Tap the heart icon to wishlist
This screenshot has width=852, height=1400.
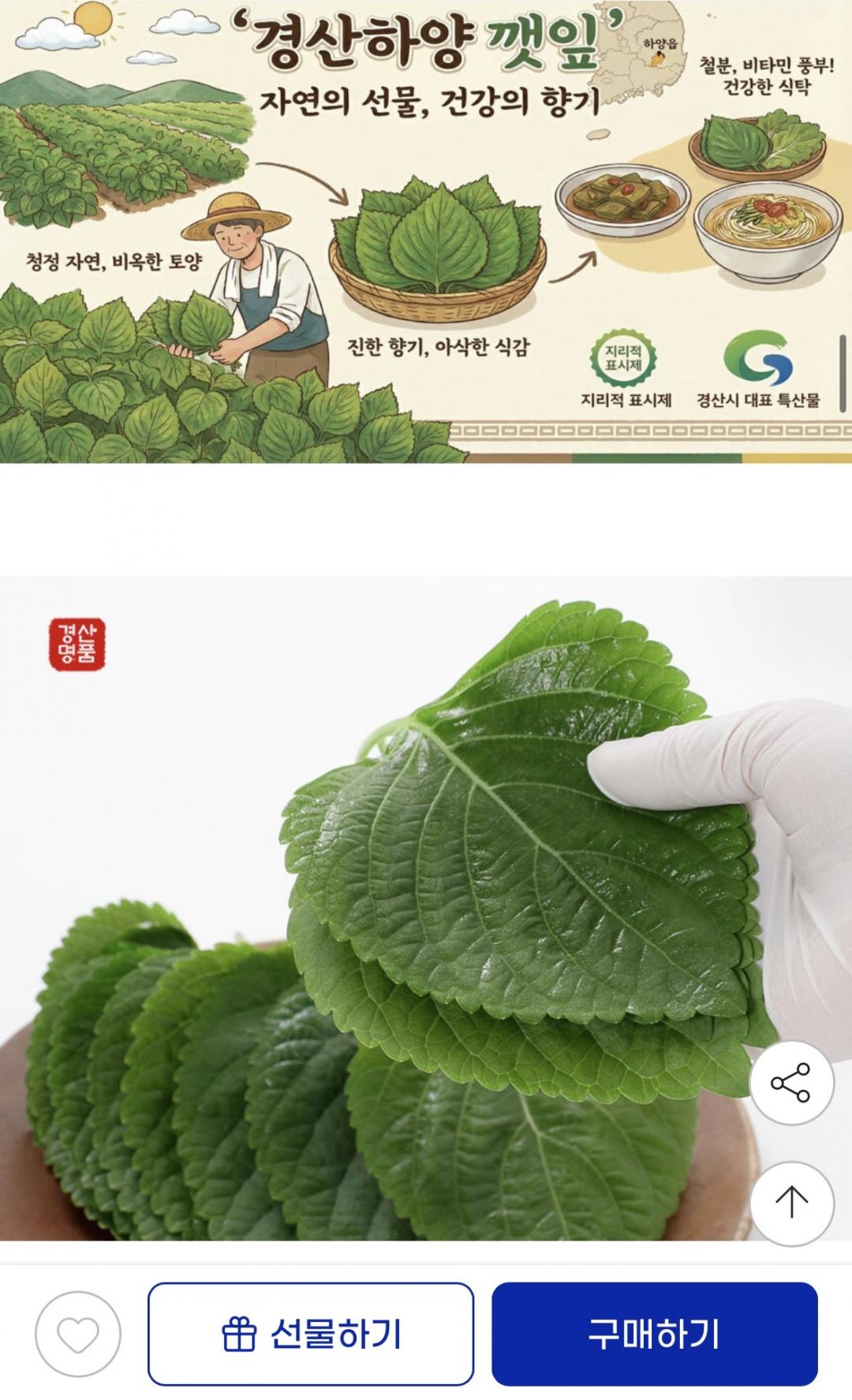point(77,1335)
